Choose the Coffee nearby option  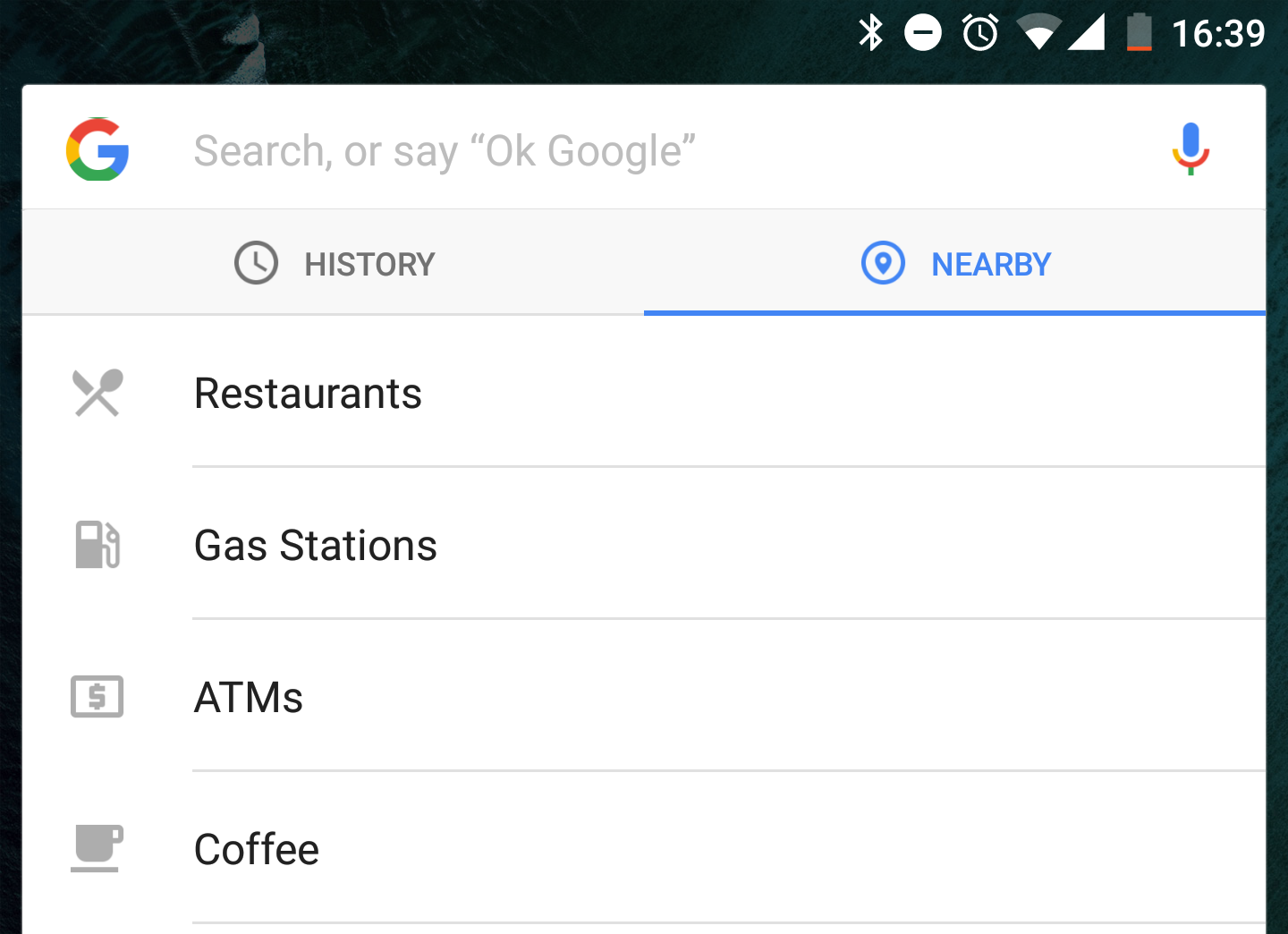click(x=257, y=850)
